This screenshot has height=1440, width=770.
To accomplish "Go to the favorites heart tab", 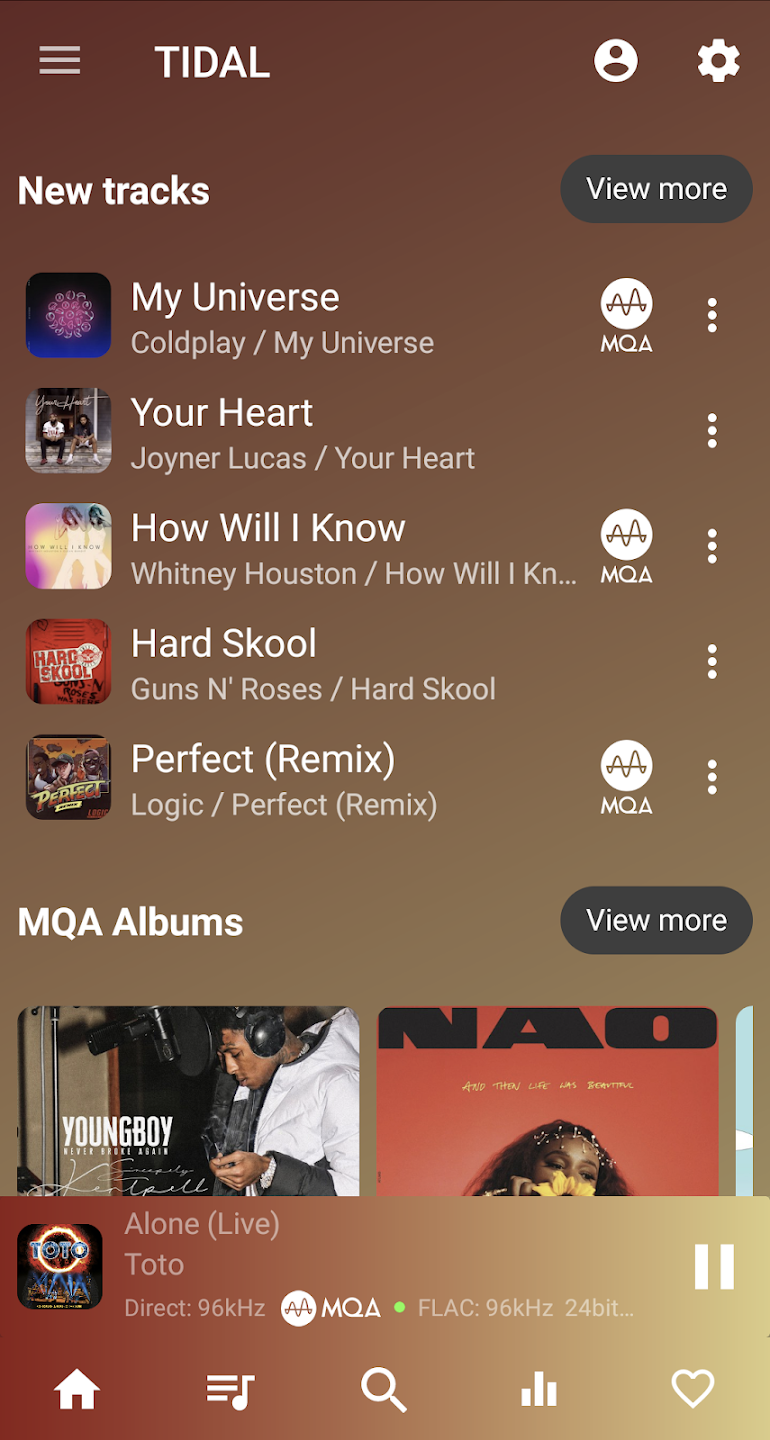I will (x=692, y=1390).
